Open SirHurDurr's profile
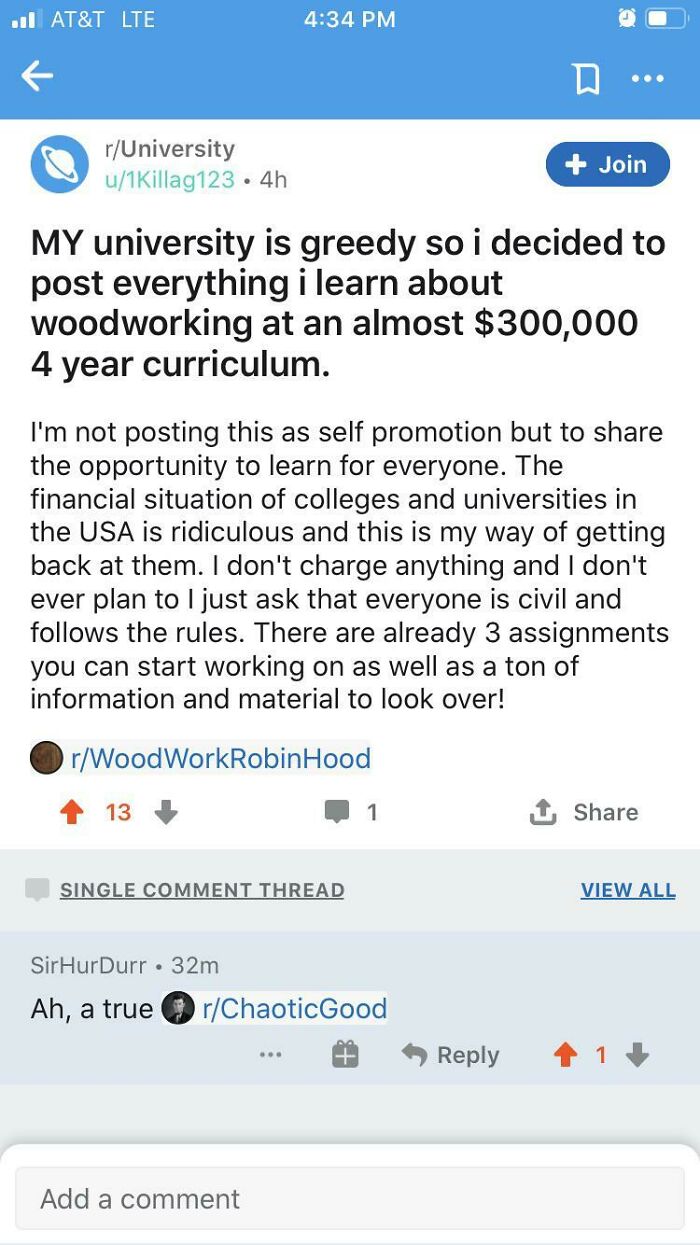Image resolution: width=700 pixels, height=1245 pixels. coord(89,965)
